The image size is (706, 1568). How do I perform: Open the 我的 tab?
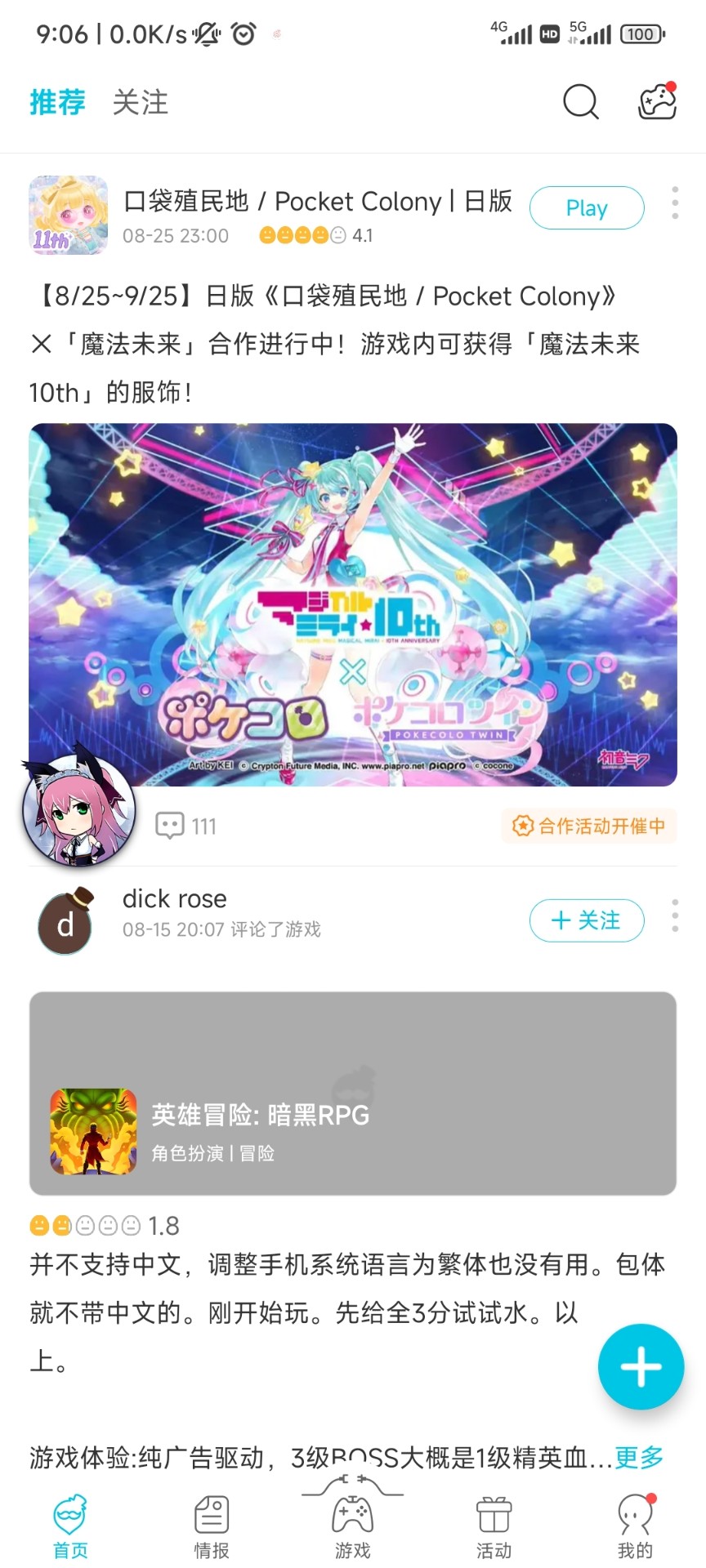(635, 1526)
